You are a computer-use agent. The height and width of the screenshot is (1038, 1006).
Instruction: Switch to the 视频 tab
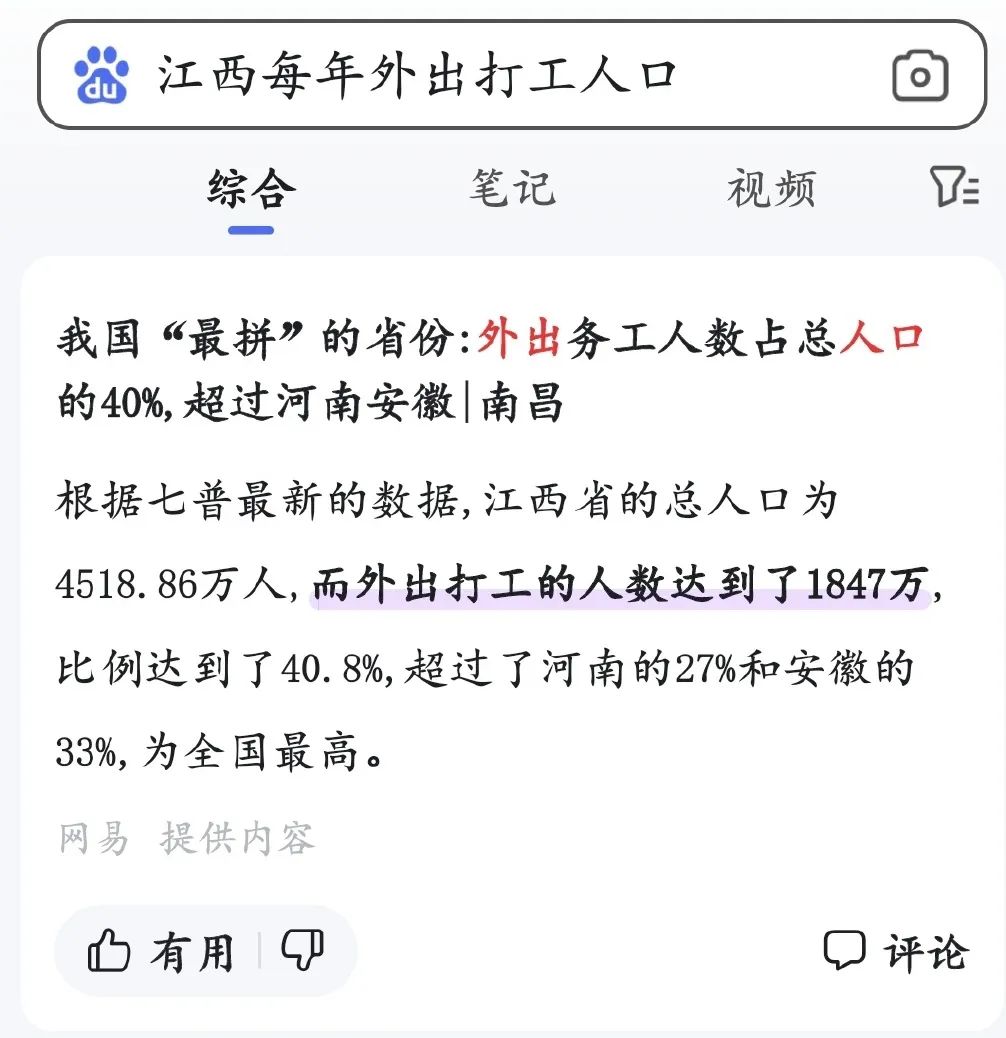tap(772, 189)
